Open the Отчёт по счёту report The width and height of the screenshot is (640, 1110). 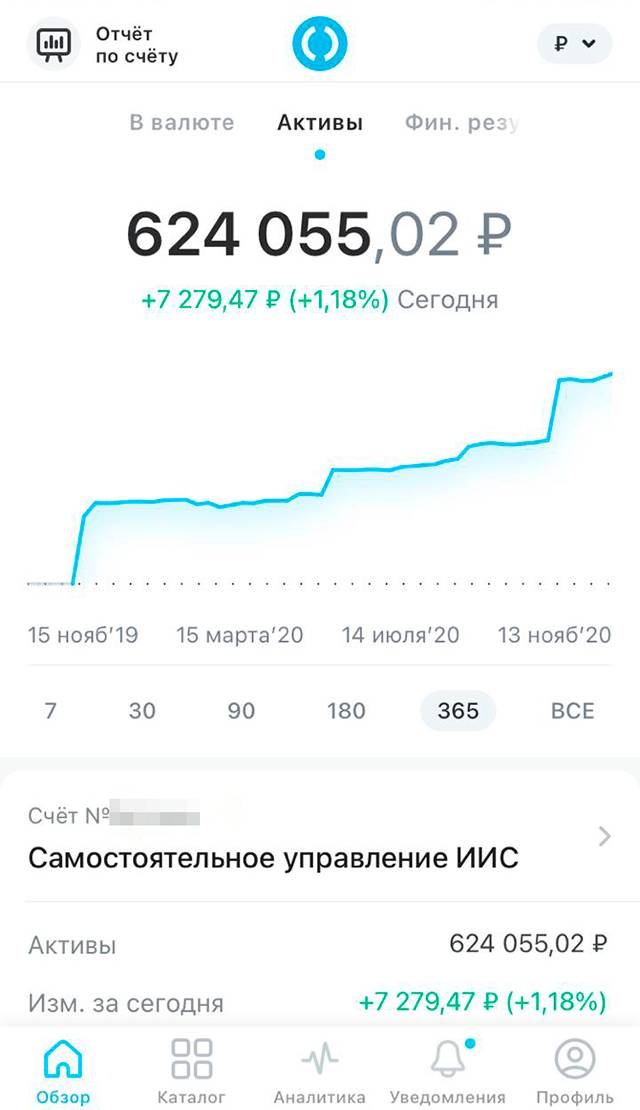tap(103, 44)
